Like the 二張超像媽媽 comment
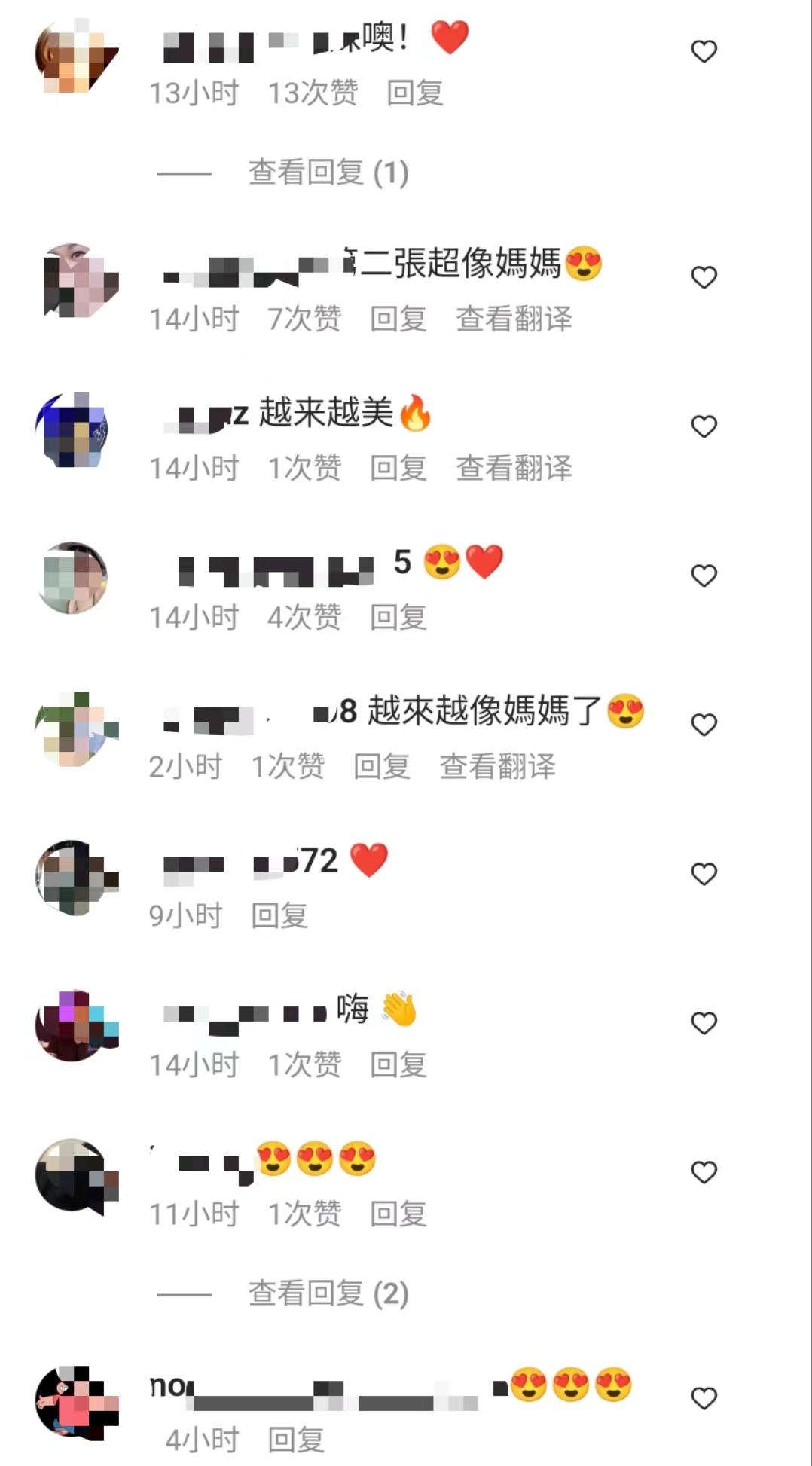Viewport: 812px width, 1466px height. [704, 277]
